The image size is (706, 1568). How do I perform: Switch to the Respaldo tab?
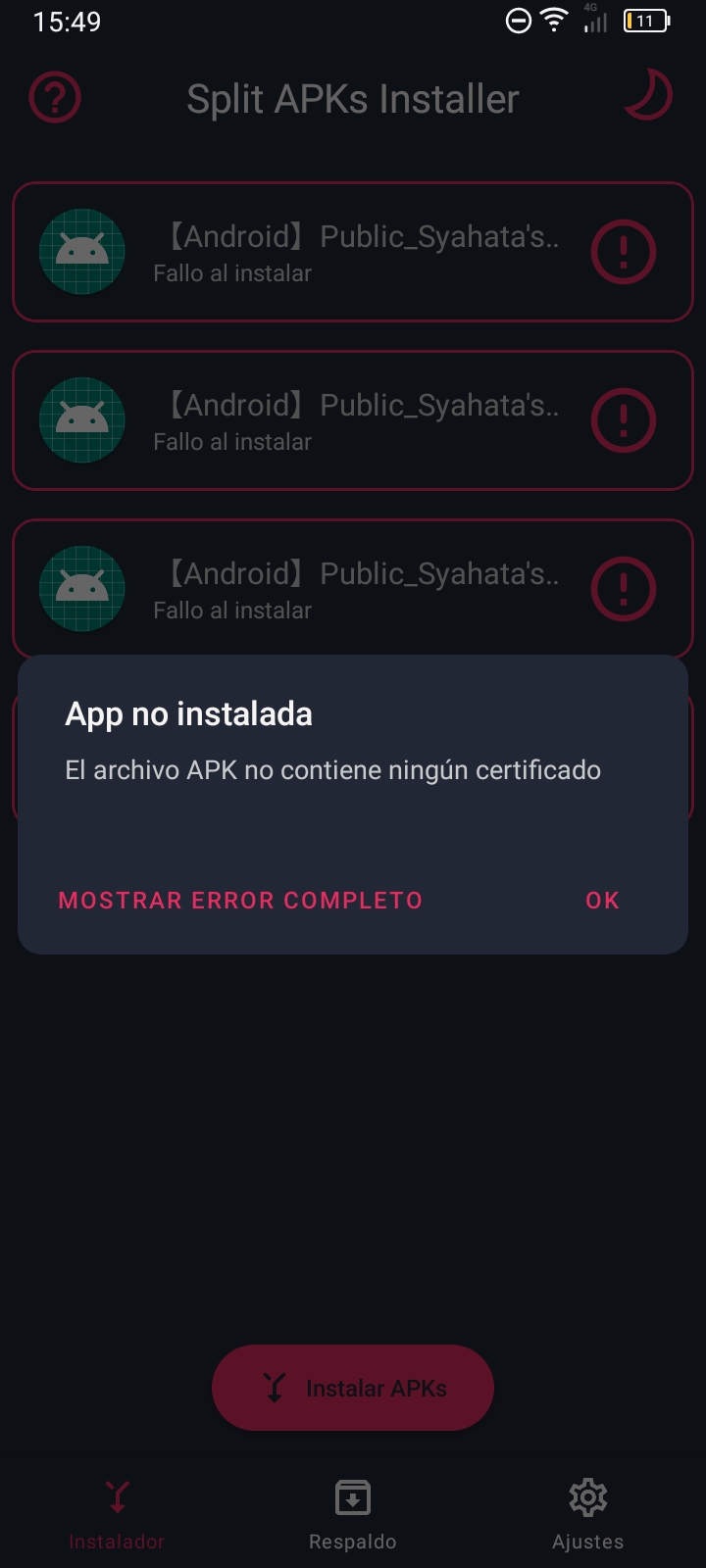tap(353, 1515)
